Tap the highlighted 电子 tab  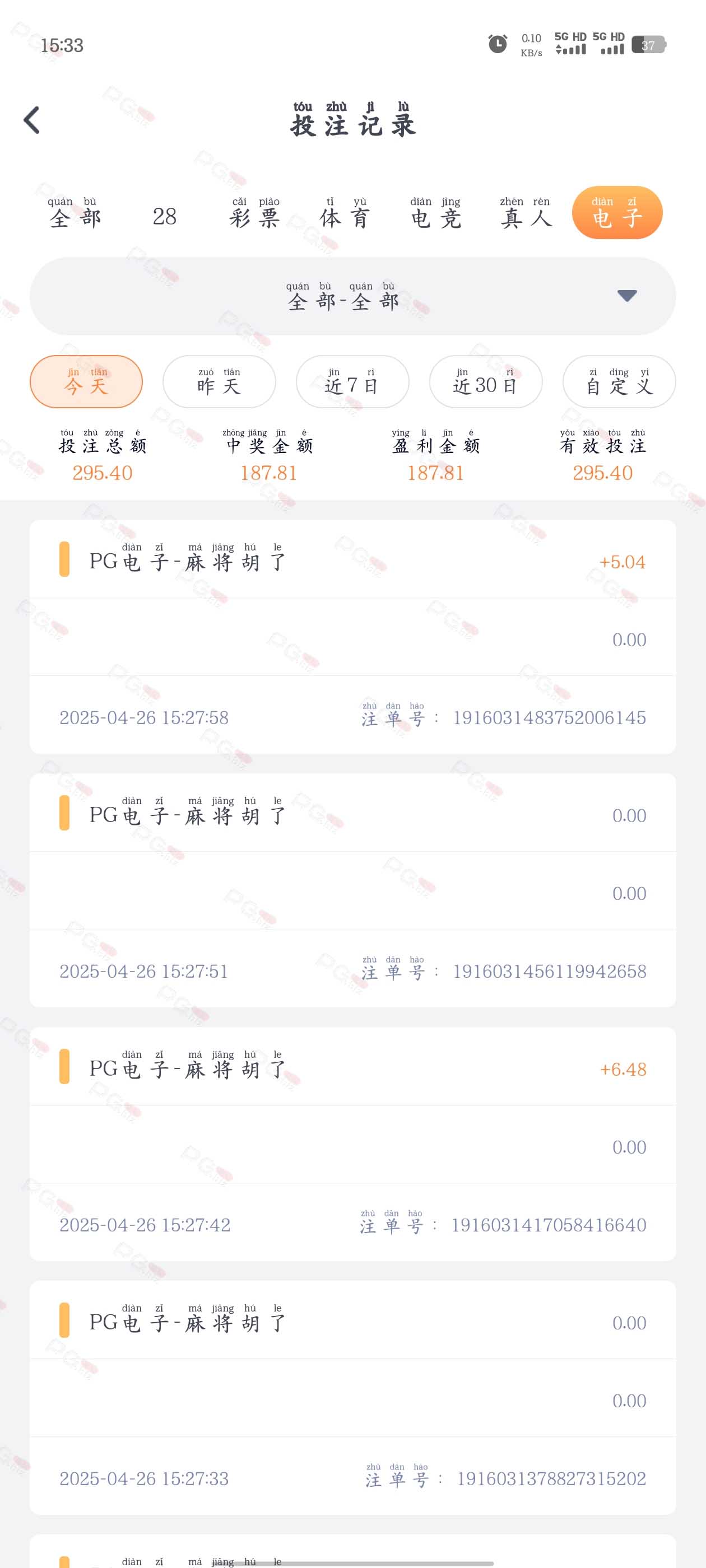tap(617, 212)
